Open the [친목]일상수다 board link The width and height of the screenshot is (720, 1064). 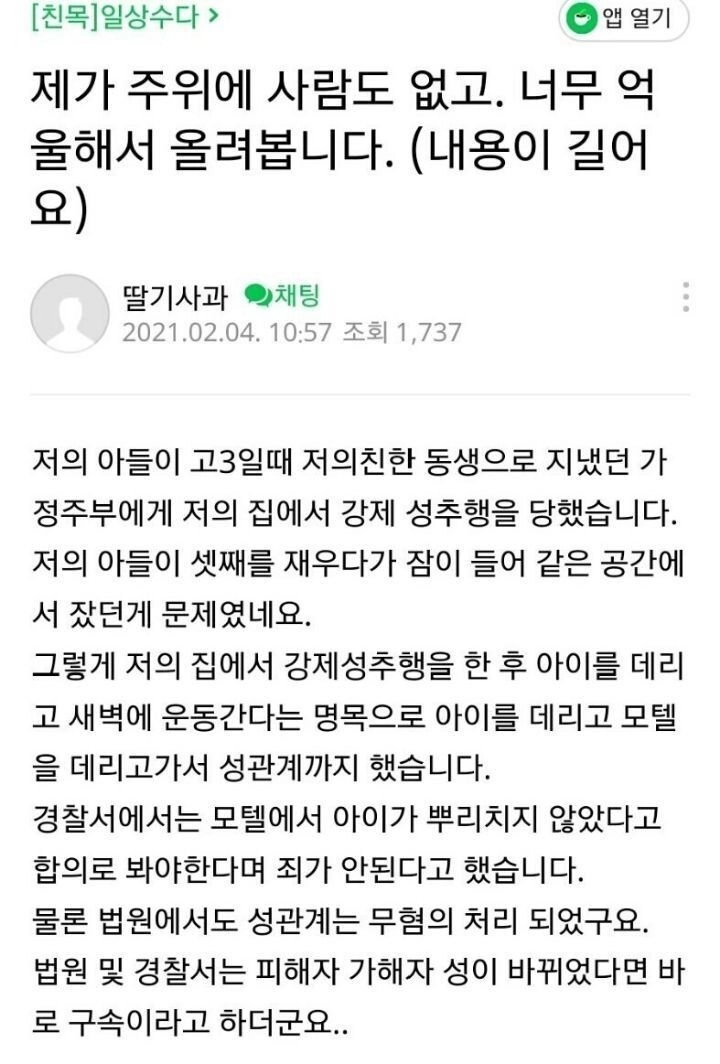(x=126, y=17)
